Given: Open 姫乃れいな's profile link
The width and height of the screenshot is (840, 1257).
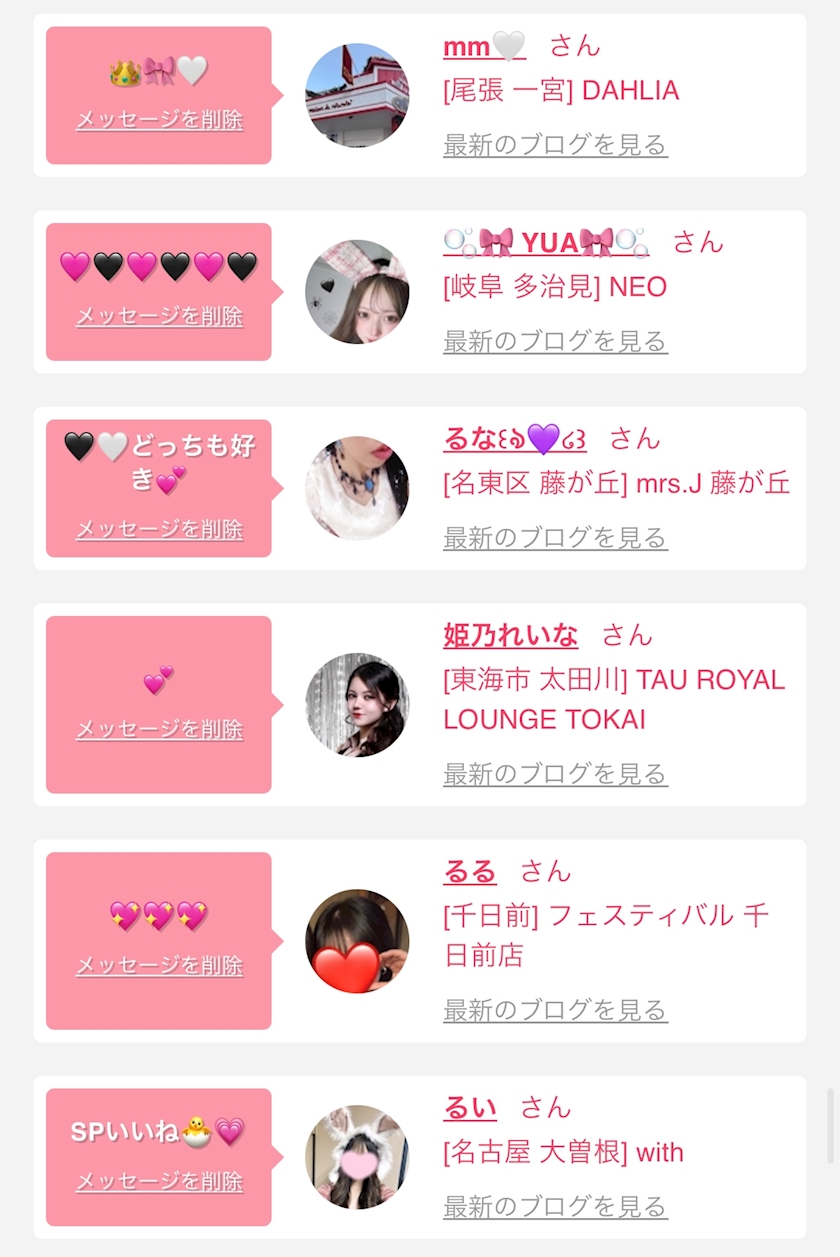Looking at the screenshot, I should [x=510, y=635].
